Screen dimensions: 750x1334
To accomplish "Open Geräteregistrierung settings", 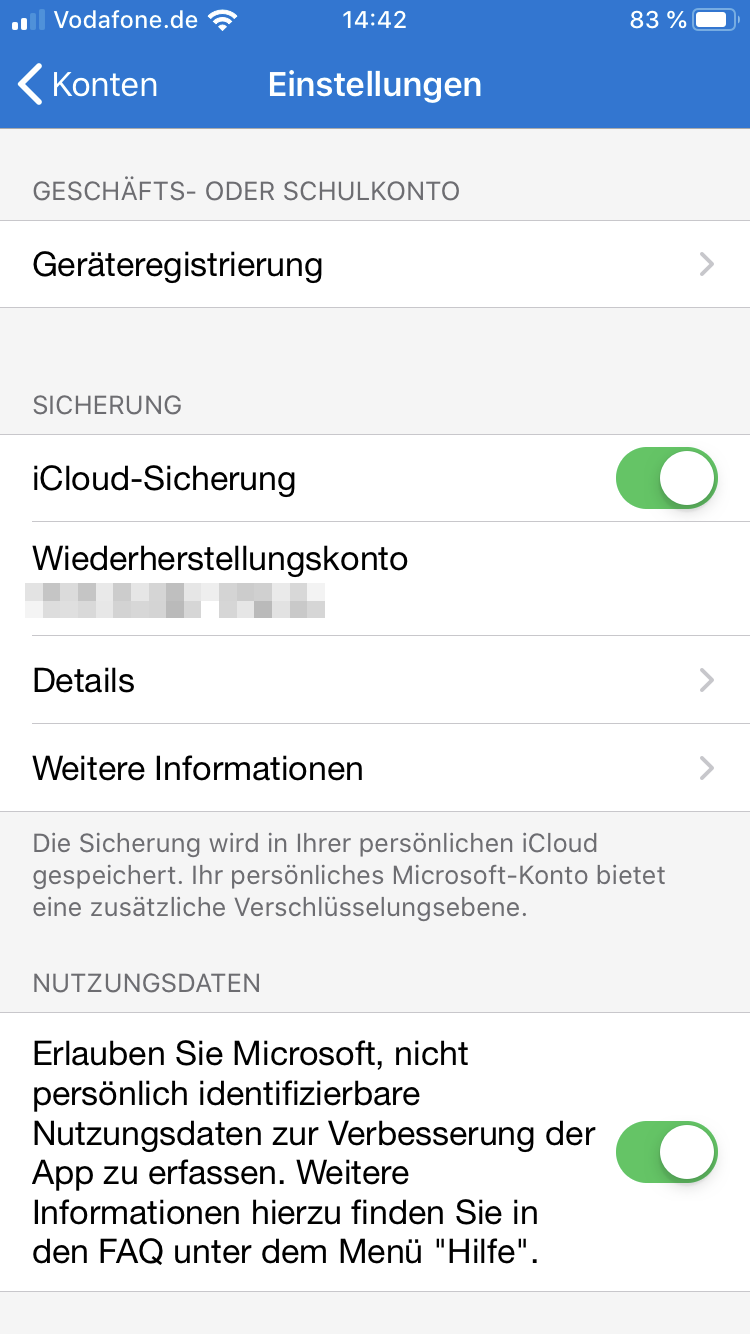I will [374, 265].
